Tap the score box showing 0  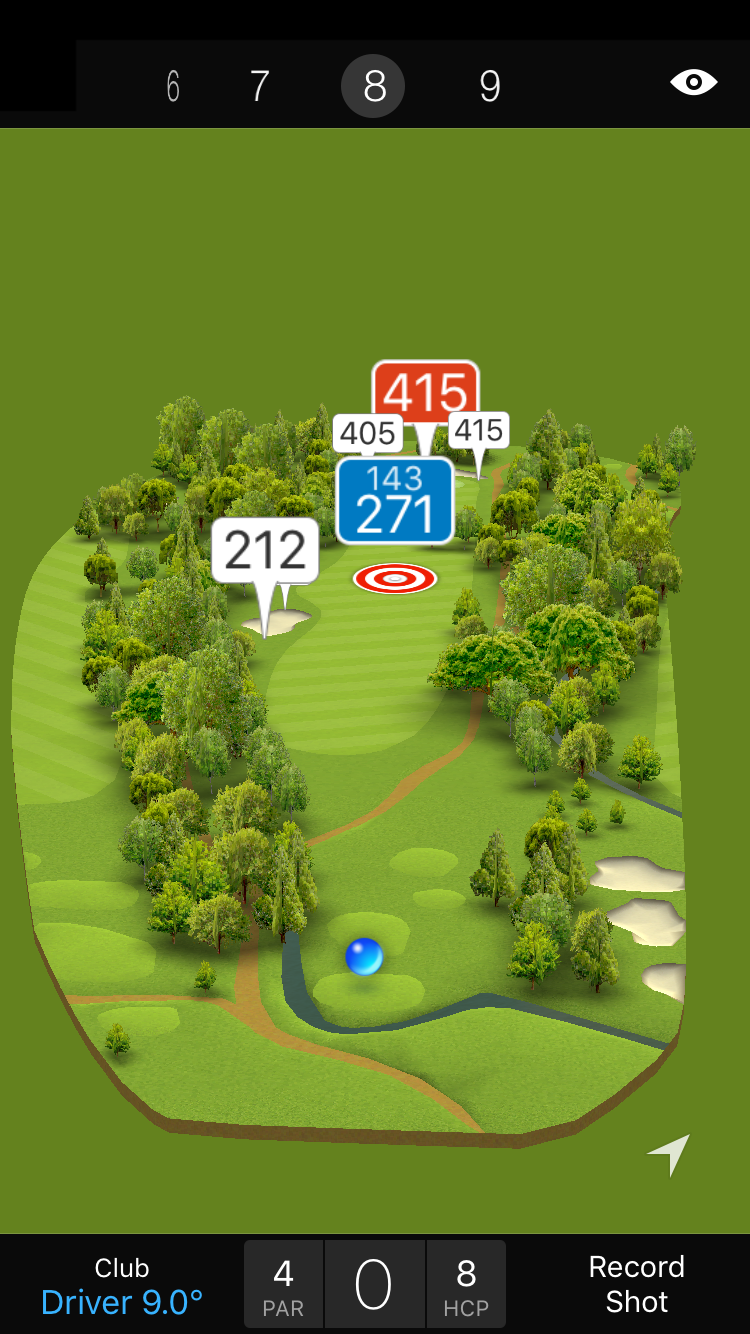[374, 1285]
